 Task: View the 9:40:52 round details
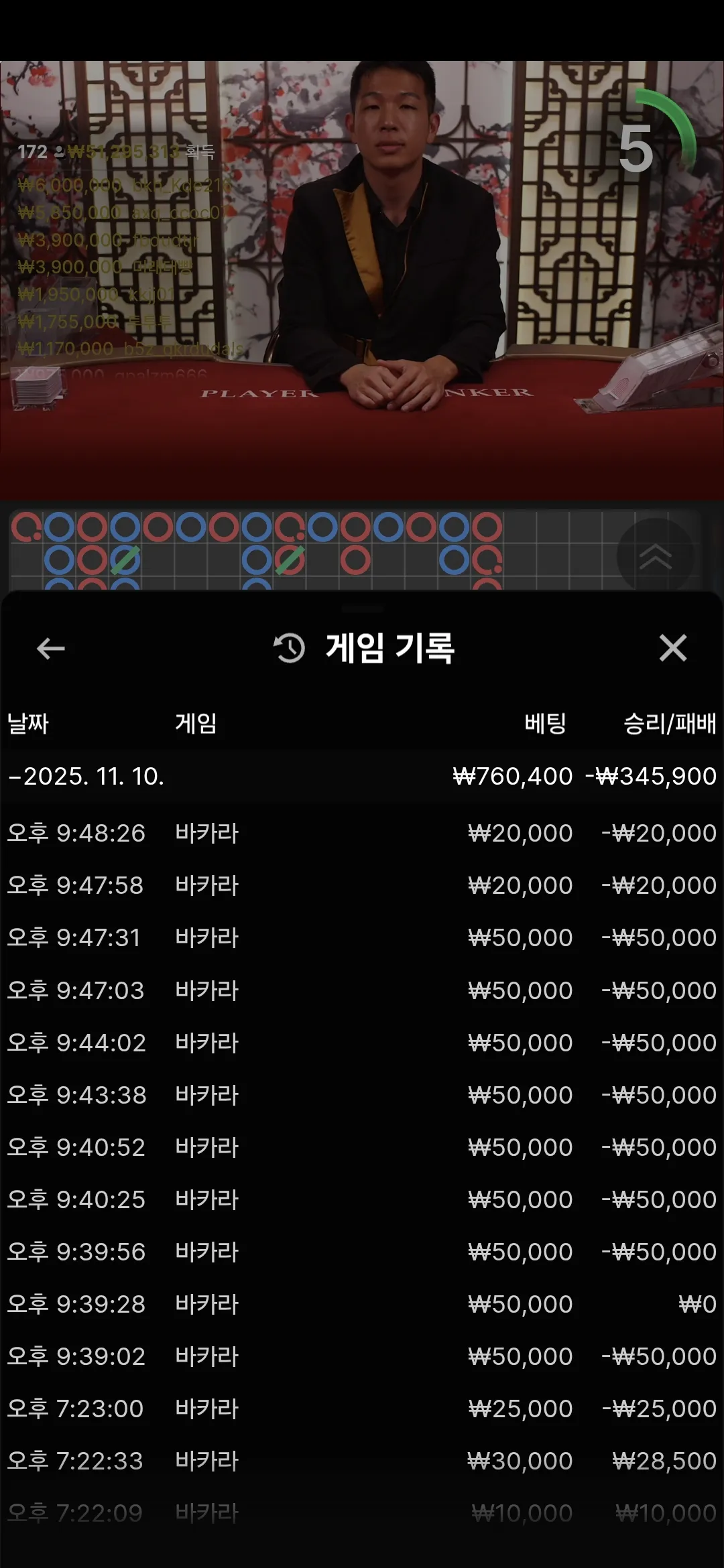[362, 1147]
